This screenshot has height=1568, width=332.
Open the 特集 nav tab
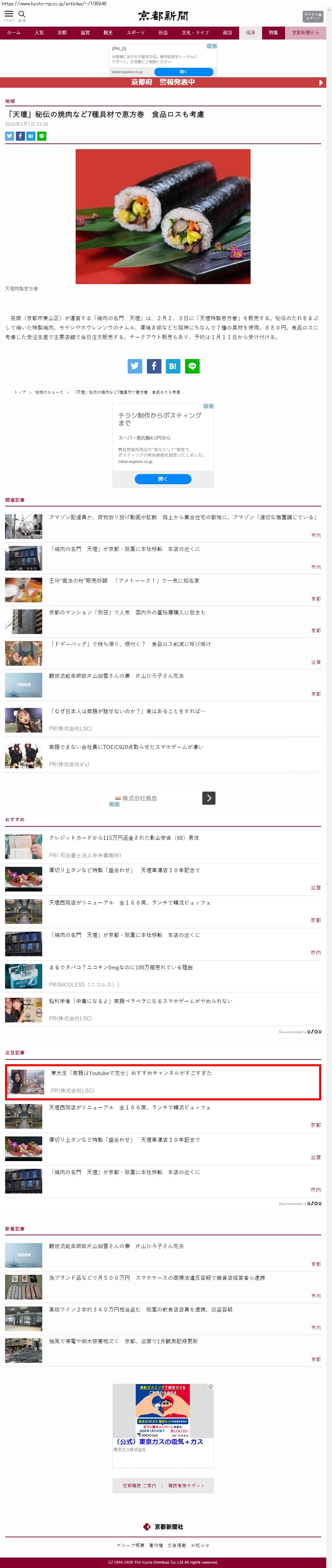274,33
